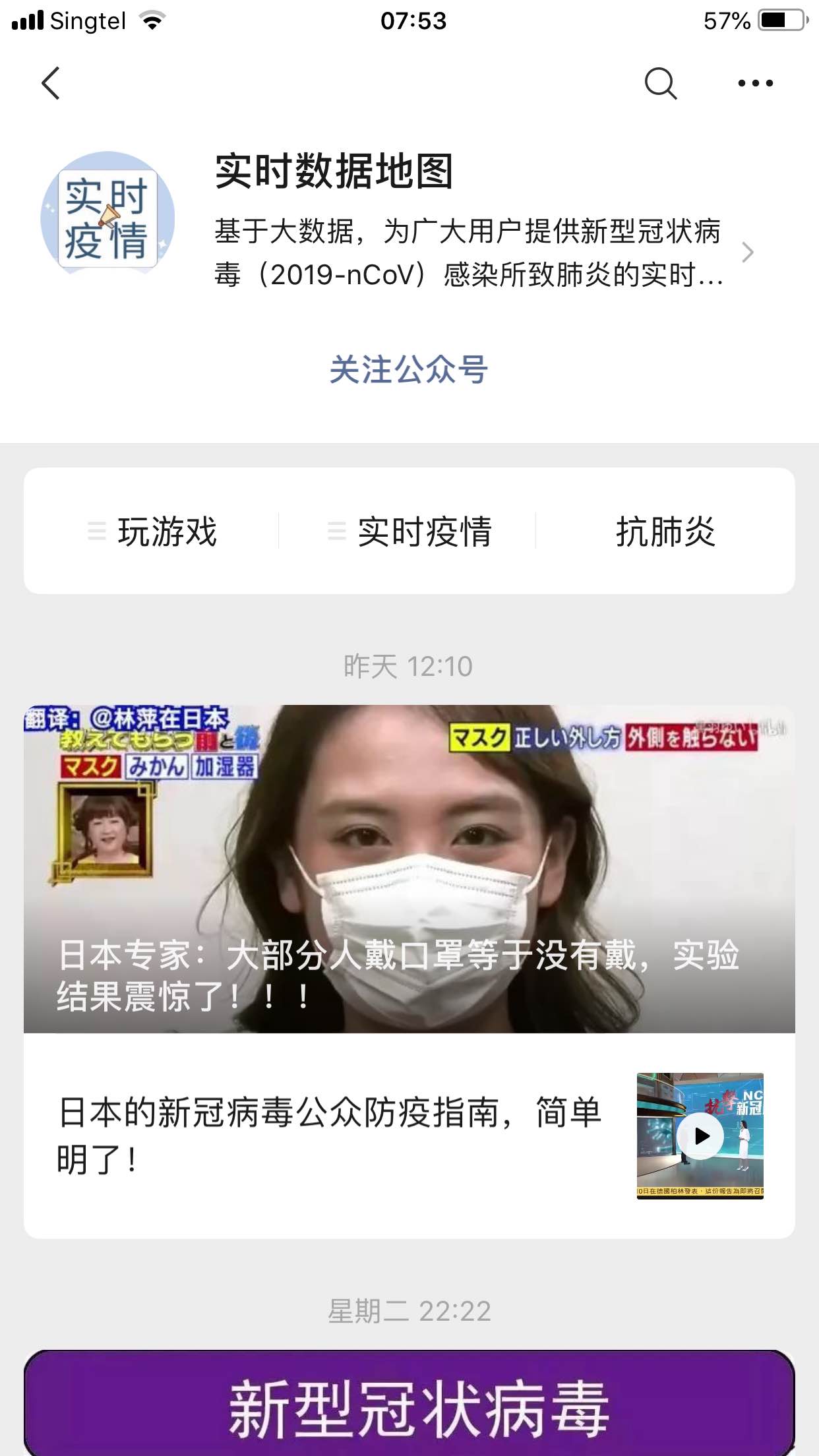Select the 抗肺炎 menu item

click(x=665, y=531)
